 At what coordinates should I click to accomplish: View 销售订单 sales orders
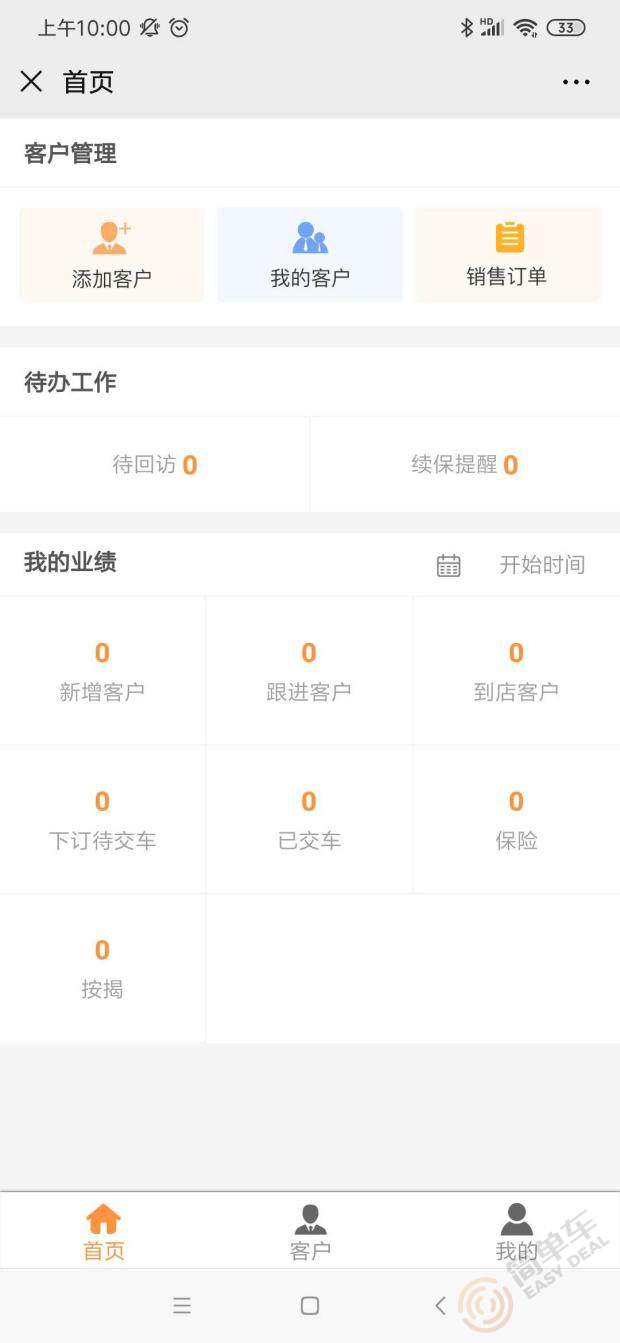click(508, 255)
